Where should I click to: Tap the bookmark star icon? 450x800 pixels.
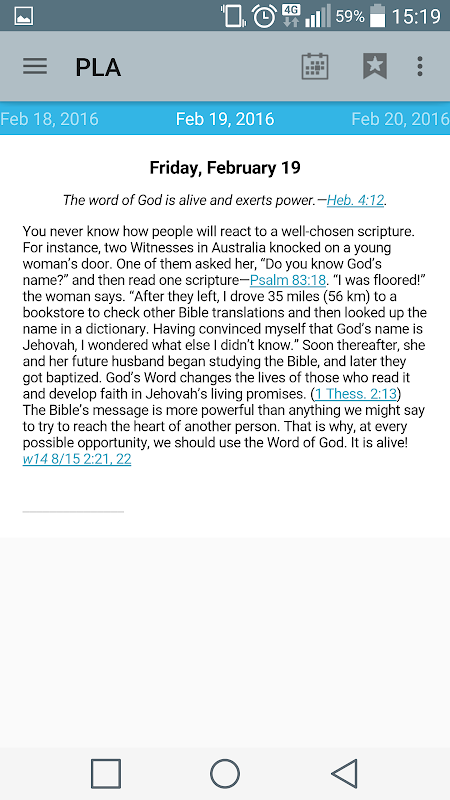pos(375,66)
